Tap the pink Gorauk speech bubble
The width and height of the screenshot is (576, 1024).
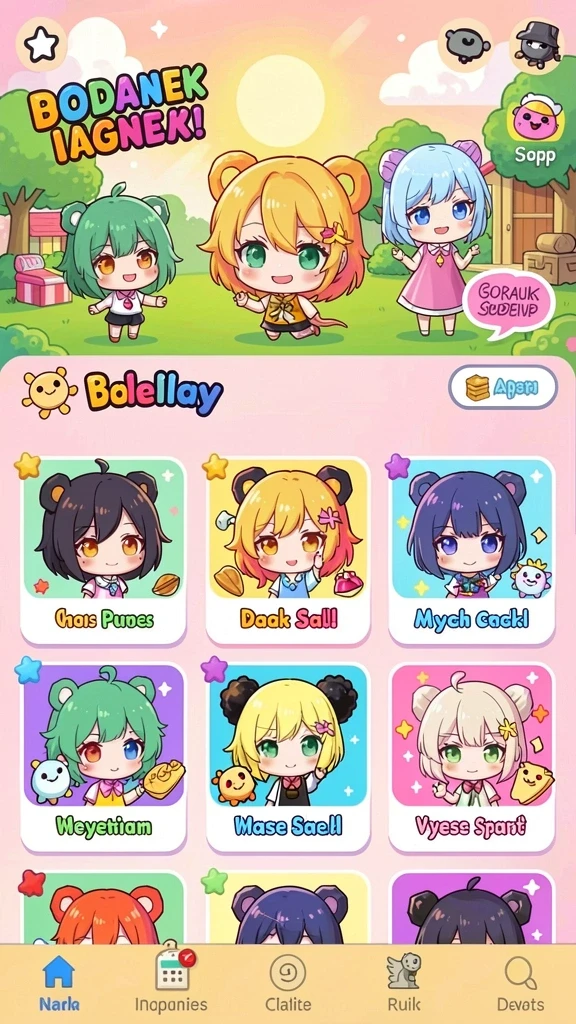508,302
